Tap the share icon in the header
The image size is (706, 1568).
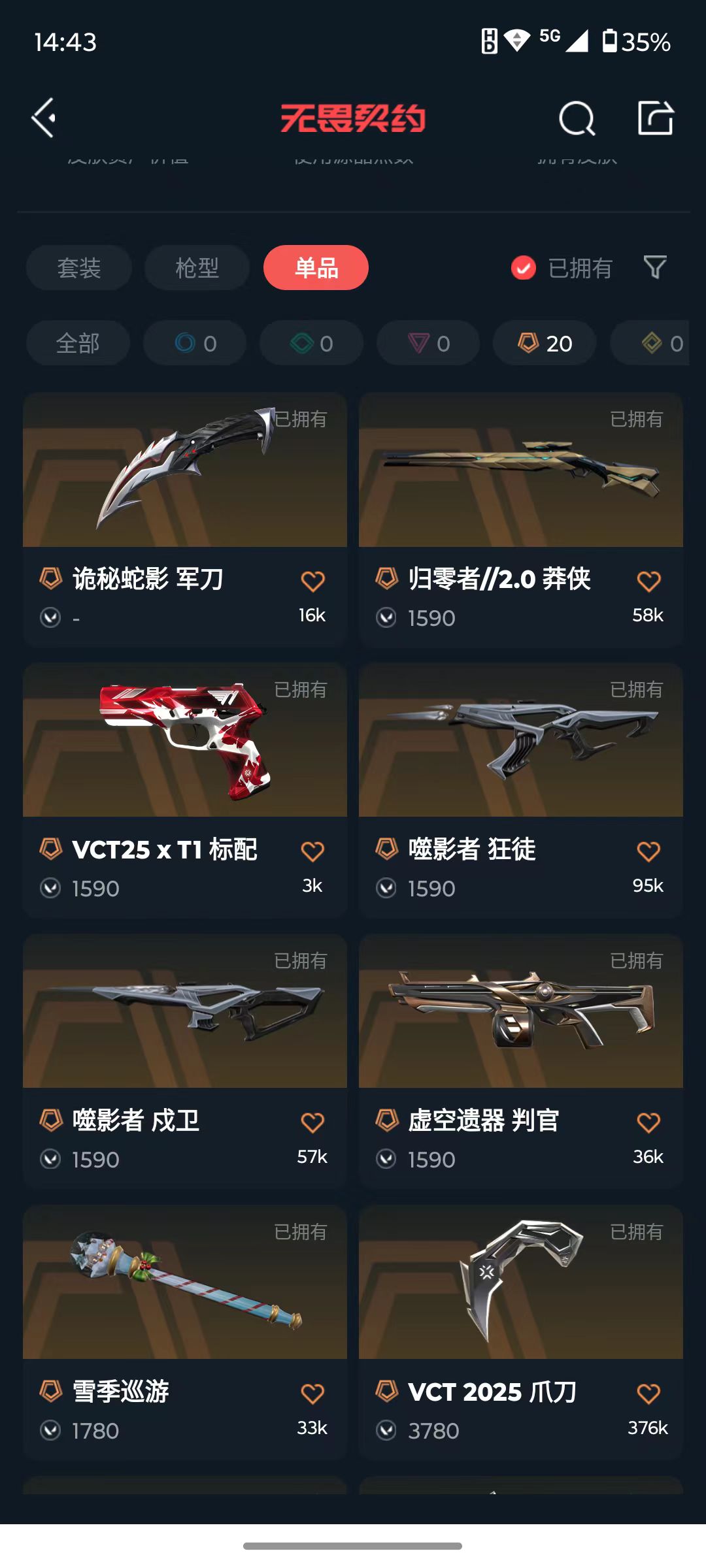coord(656,118)
